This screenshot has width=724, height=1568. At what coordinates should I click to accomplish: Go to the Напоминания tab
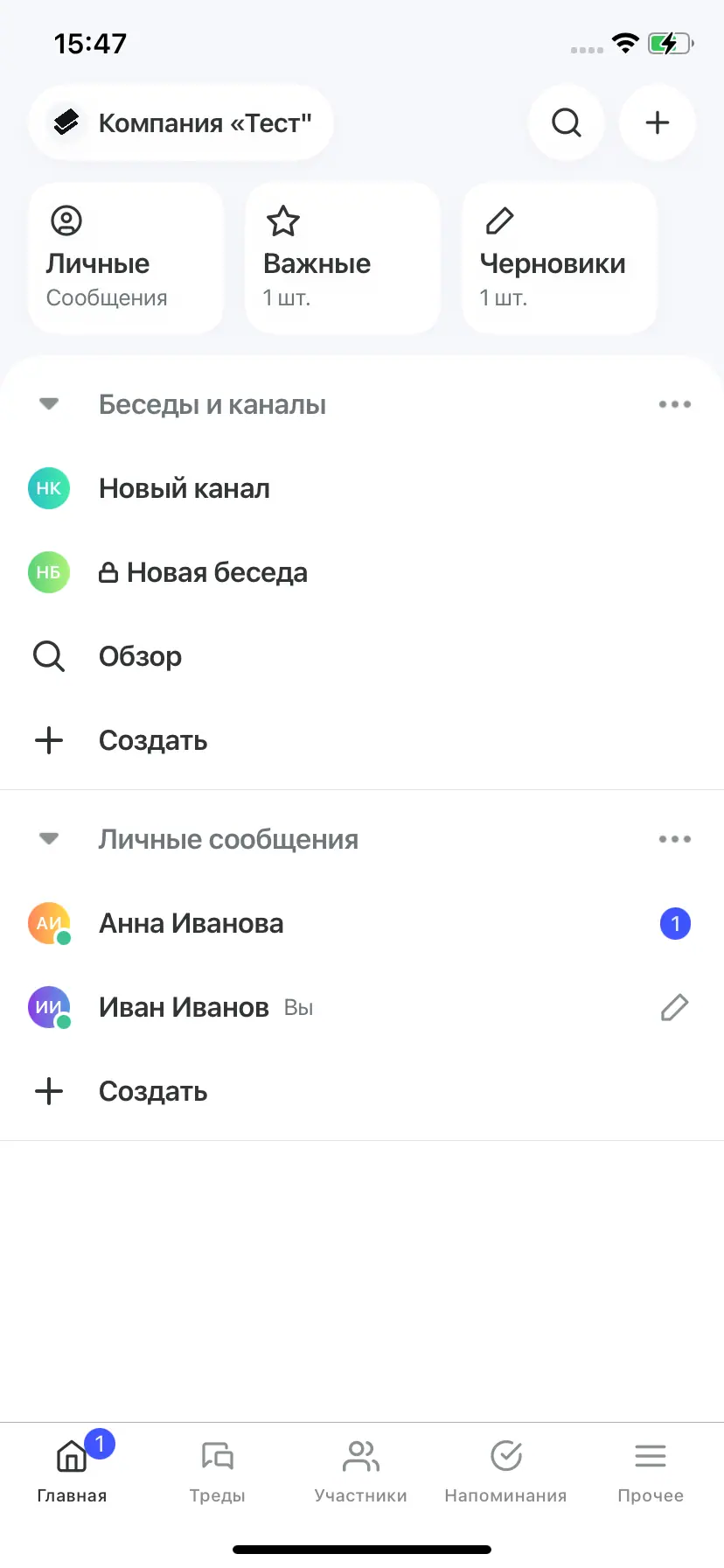[505, 1470]
